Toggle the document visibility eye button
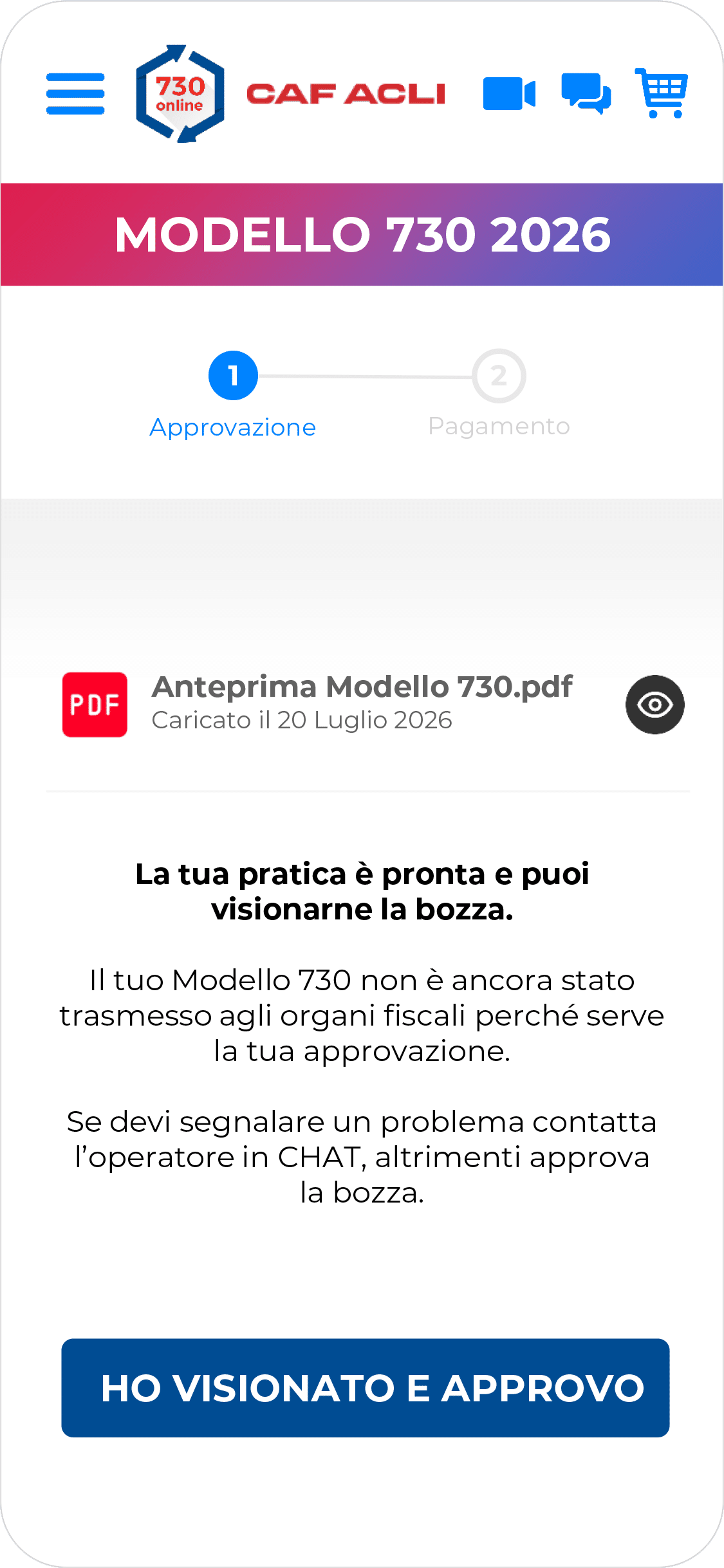The width and height of the screenshot is (724, 1568). (654, 705)
